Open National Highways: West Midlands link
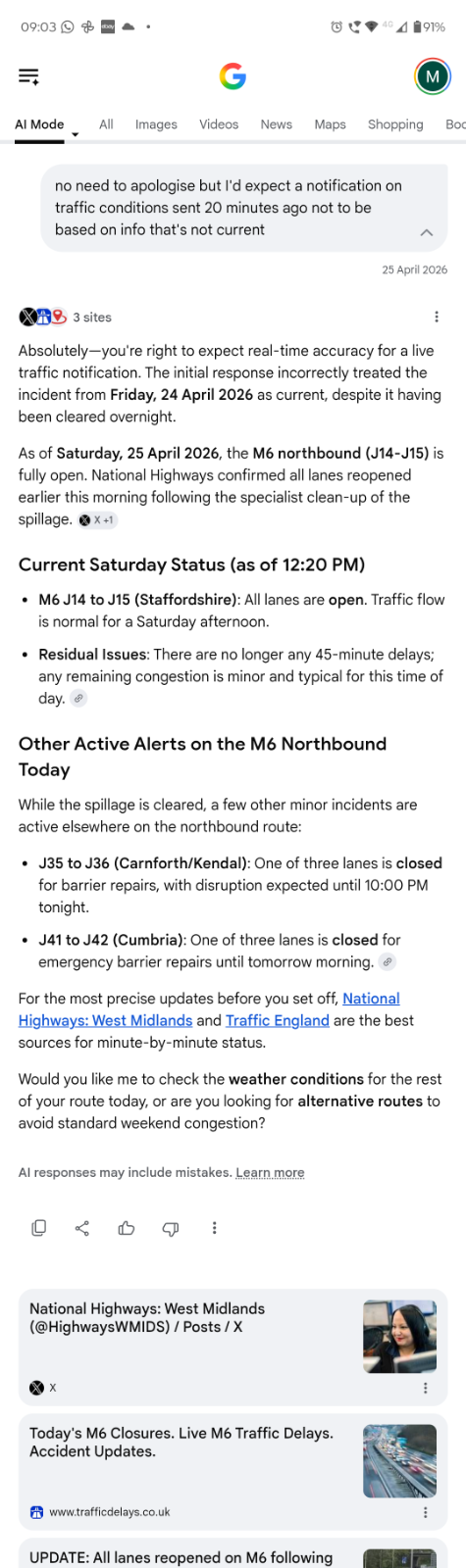 (x=209, y=1009)
